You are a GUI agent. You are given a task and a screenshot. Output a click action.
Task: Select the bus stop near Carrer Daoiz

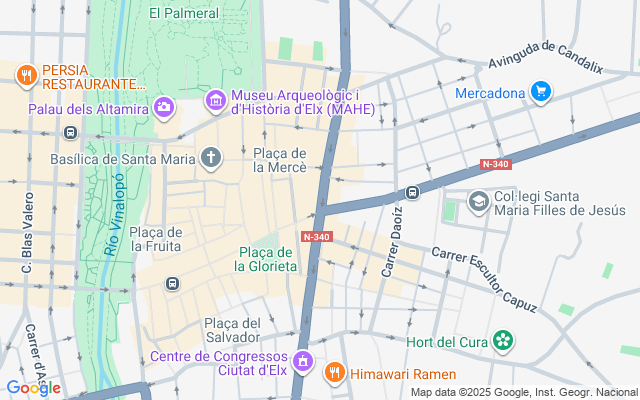pyautogui.click(x=412, y=192)
